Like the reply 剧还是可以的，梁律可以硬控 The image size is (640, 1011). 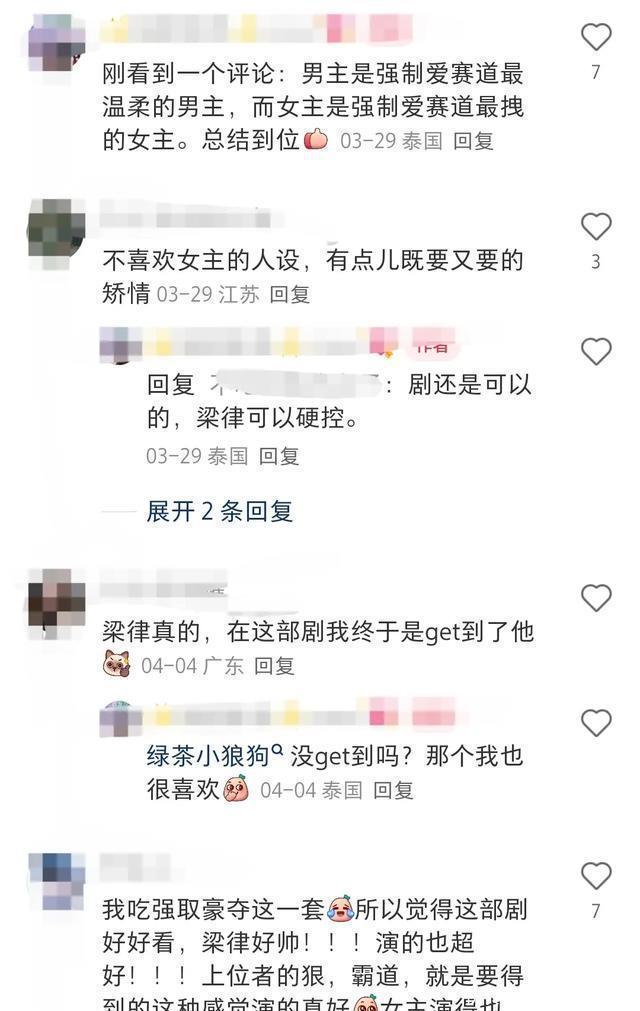(596, 351)
